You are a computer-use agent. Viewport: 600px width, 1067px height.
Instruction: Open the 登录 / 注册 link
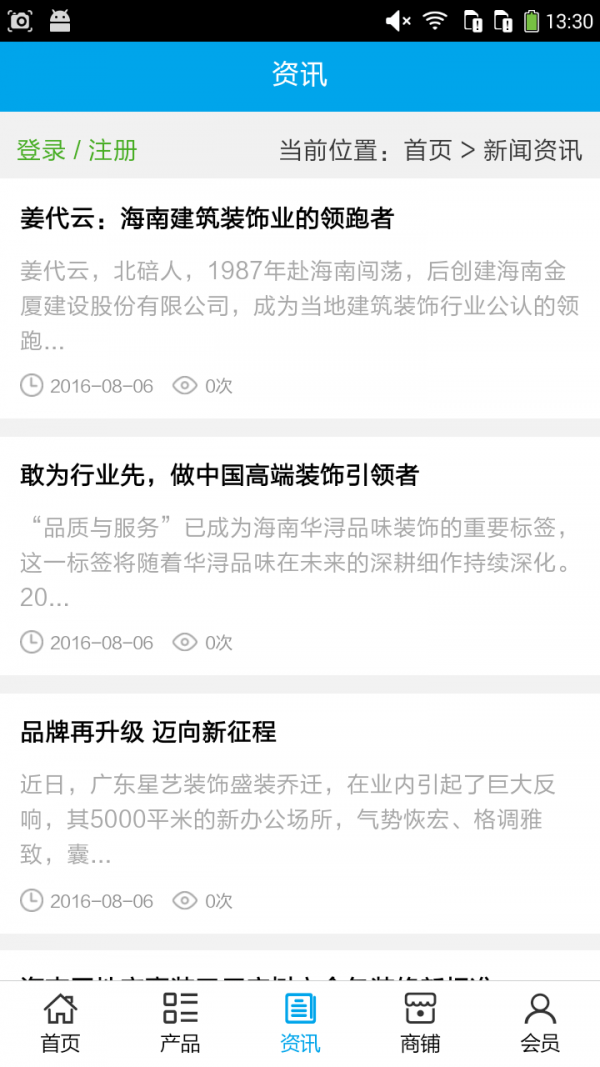[x=77, y=151]
